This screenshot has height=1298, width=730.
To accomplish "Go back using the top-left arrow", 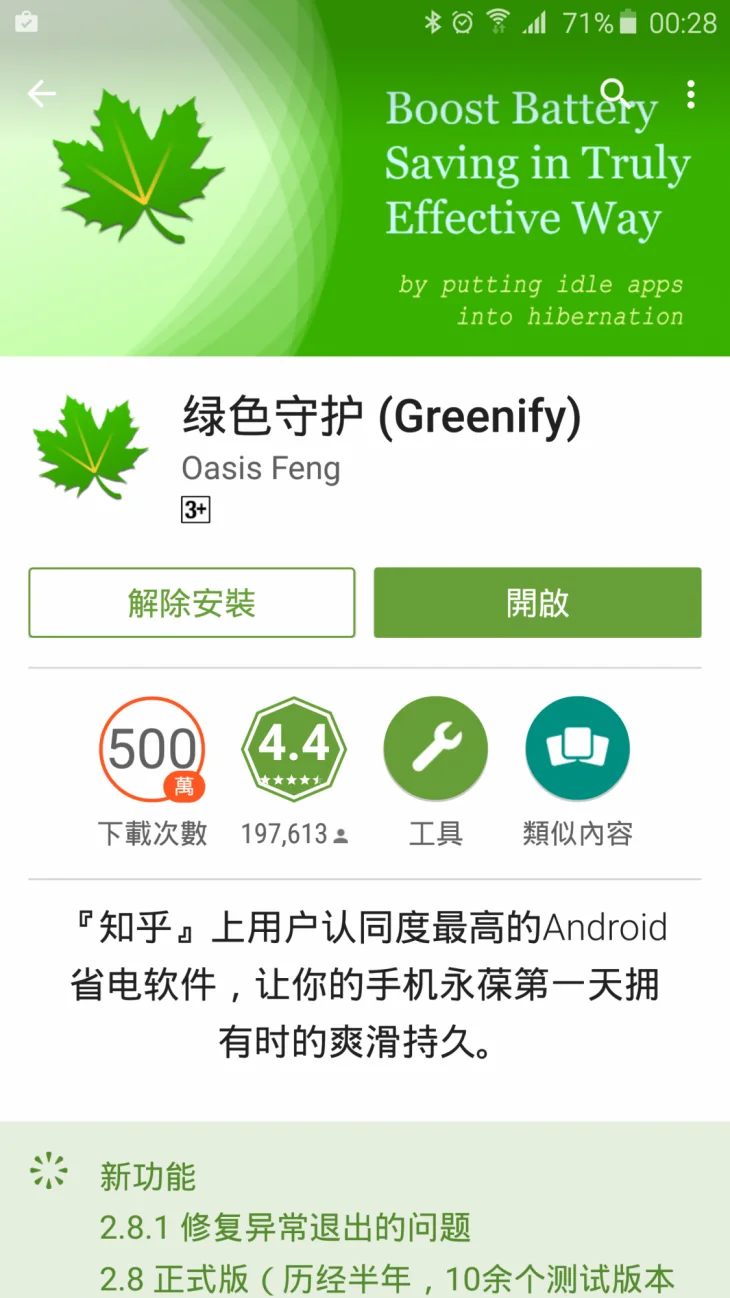I will pyautogui.click(x=41, y=94).
